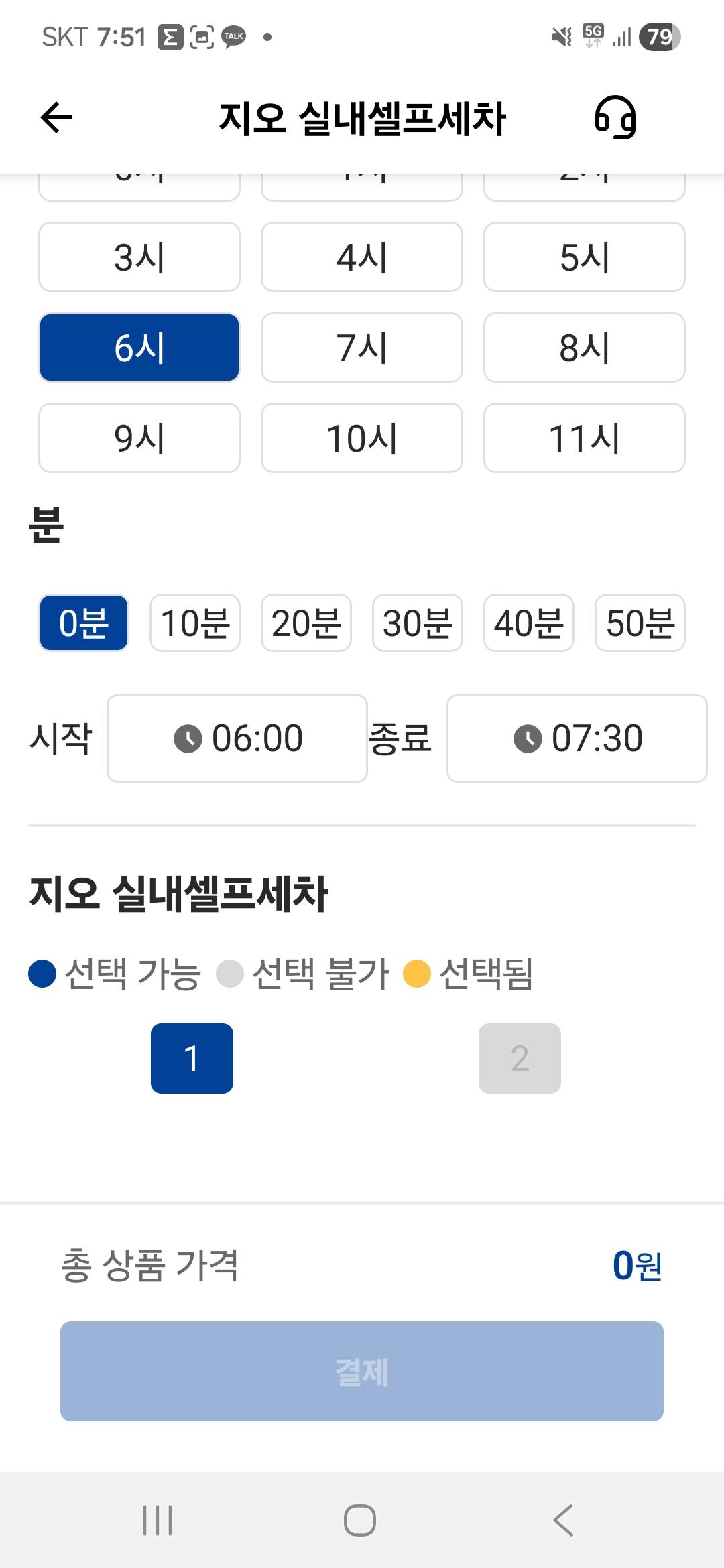Choose the 8시 hour slot

tap(585, 348)
